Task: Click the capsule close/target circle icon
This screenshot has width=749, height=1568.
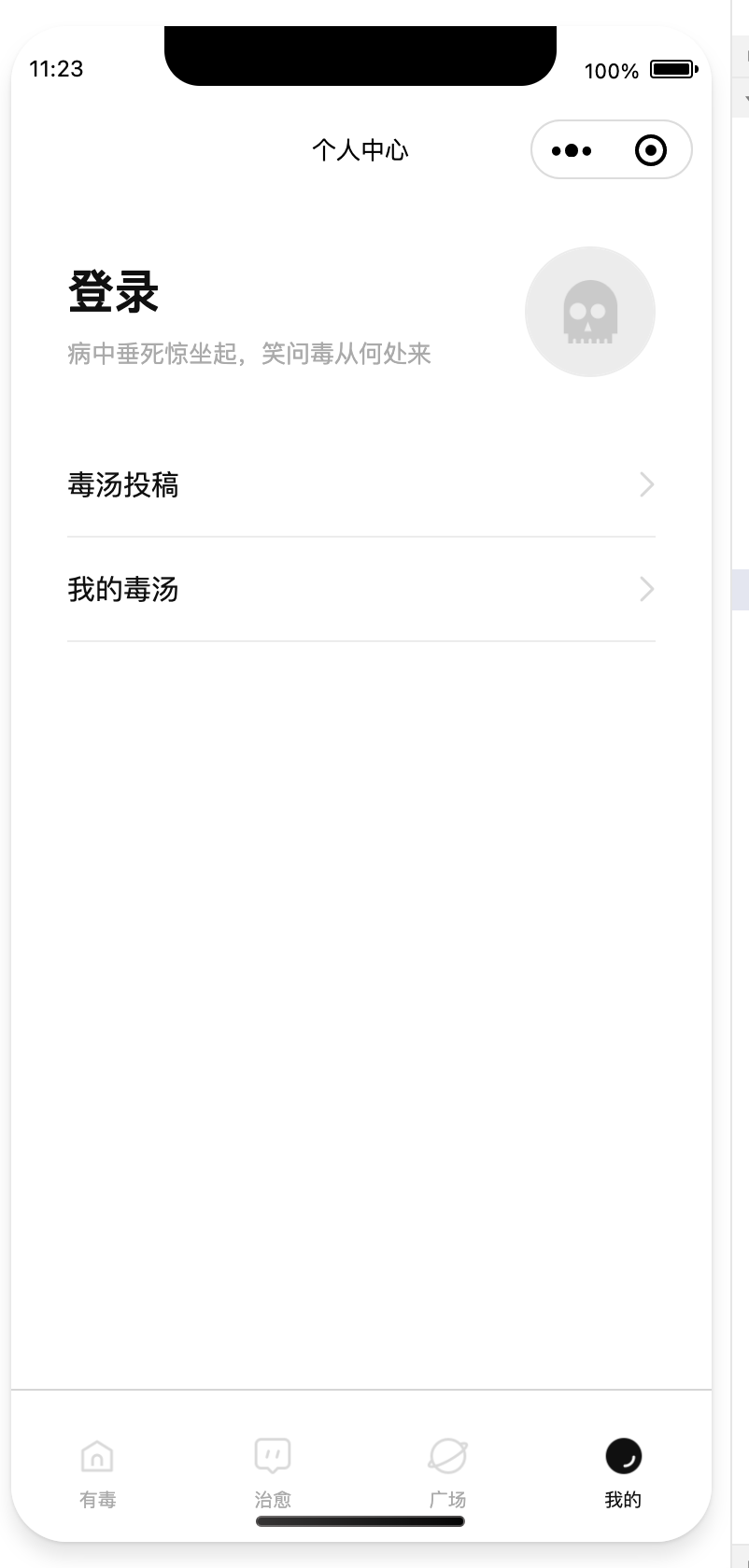Action: pyautogui.click(x=651, y=149)
